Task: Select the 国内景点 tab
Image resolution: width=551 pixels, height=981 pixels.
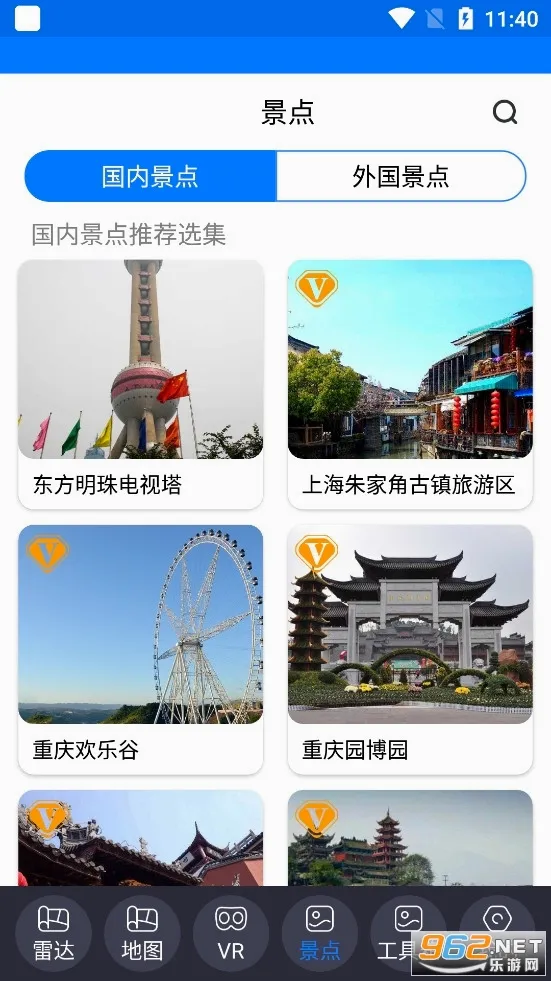Action: pos(150,176)
